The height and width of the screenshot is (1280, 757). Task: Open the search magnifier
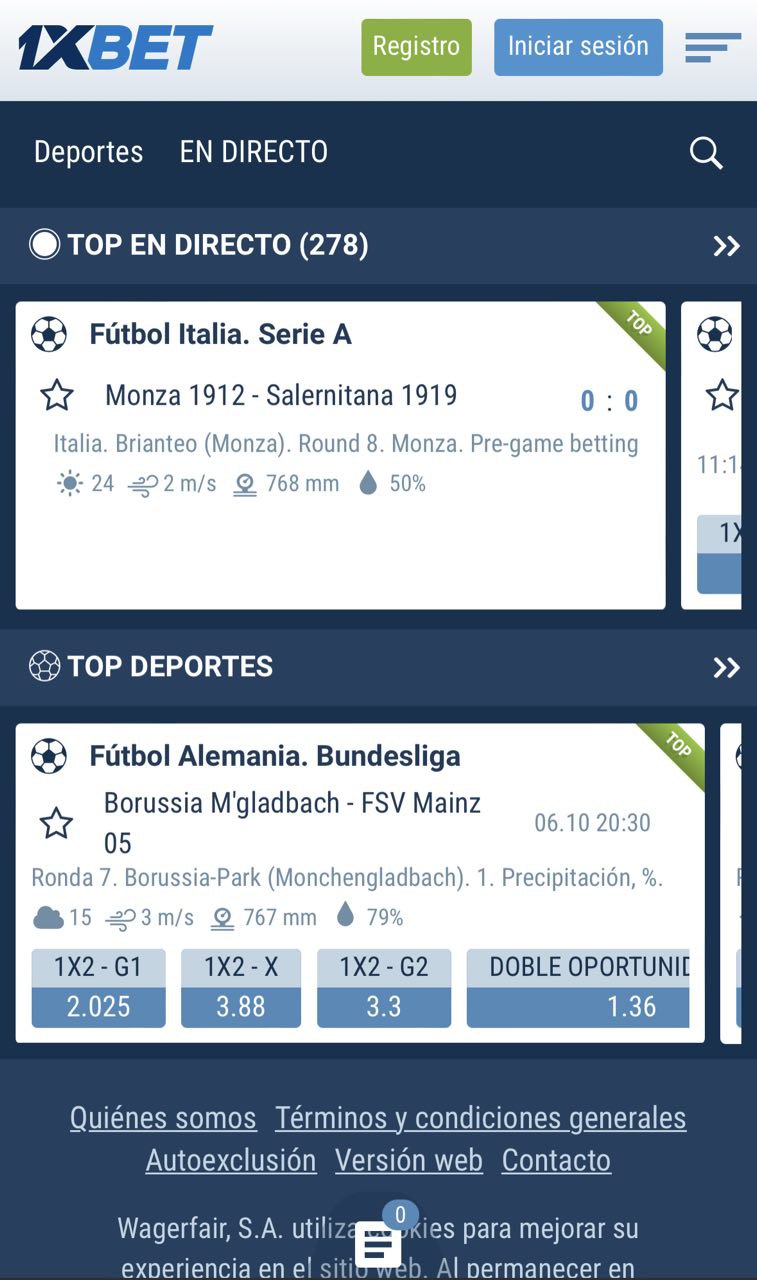[x=705, y=153]
